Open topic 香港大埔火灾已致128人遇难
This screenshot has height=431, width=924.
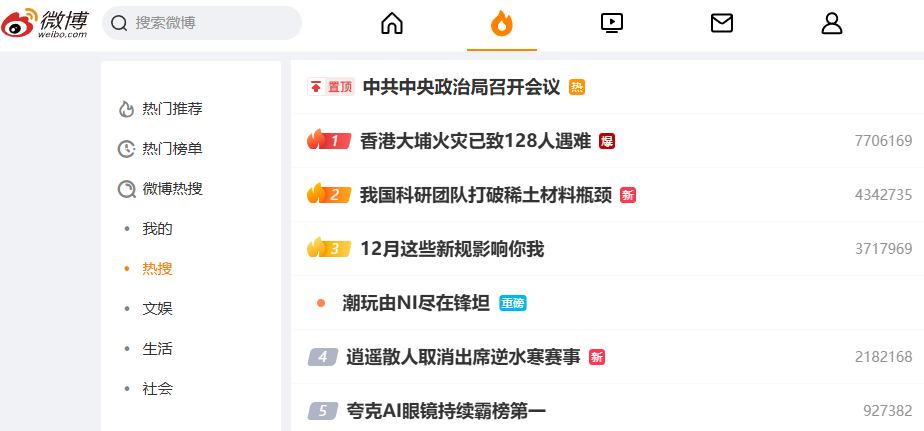click(x=475, y=141)
